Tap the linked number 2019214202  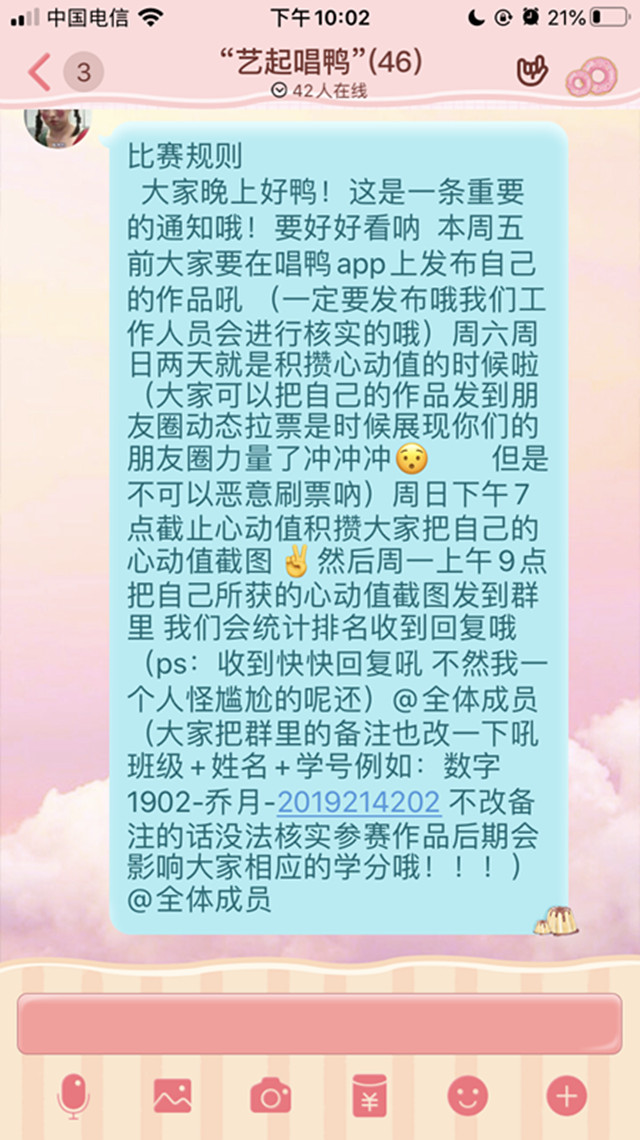[359, 802]
